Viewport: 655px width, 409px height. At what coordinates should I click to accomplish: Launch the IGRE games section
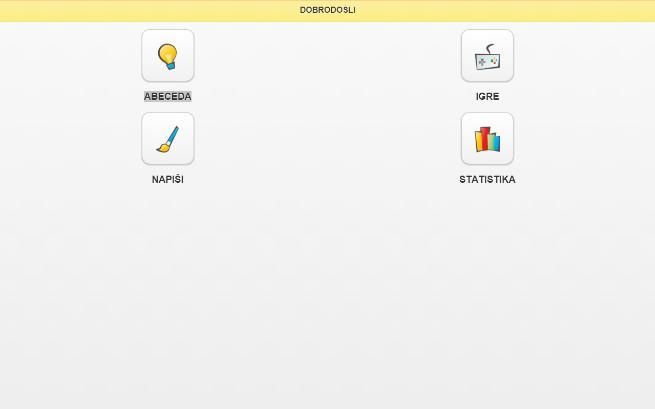click(x=487, y=56)
